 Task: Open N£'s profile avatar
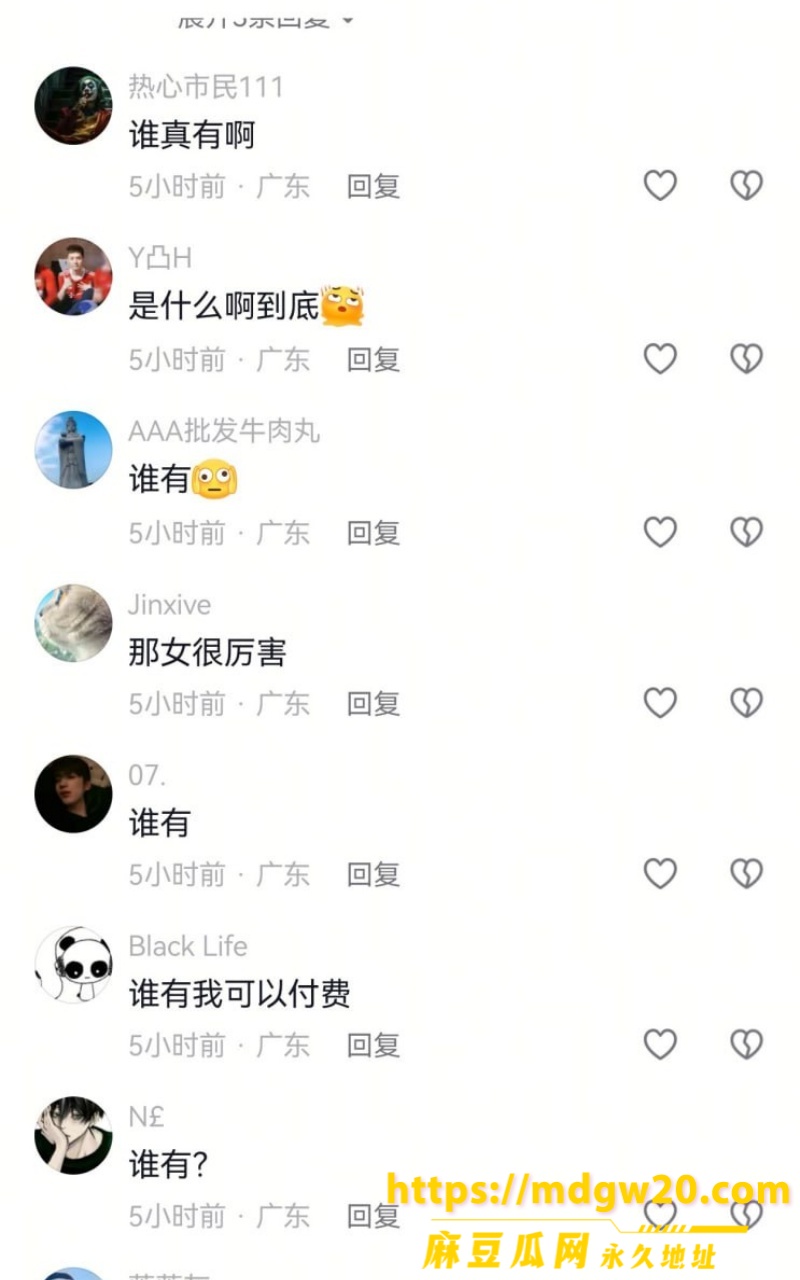(73, 1135)
